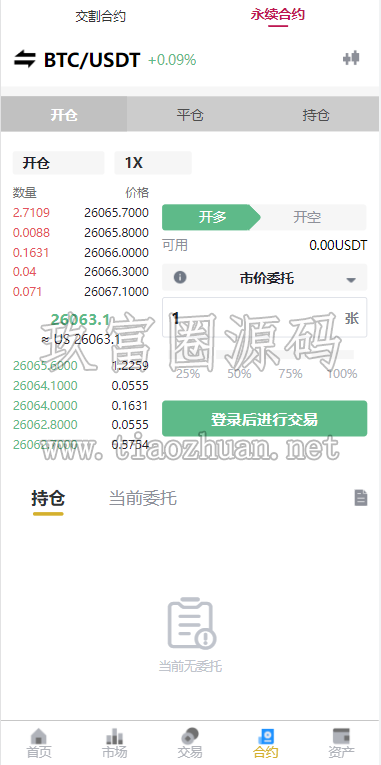Switch to the 平仓 tab

click(190, 115)
